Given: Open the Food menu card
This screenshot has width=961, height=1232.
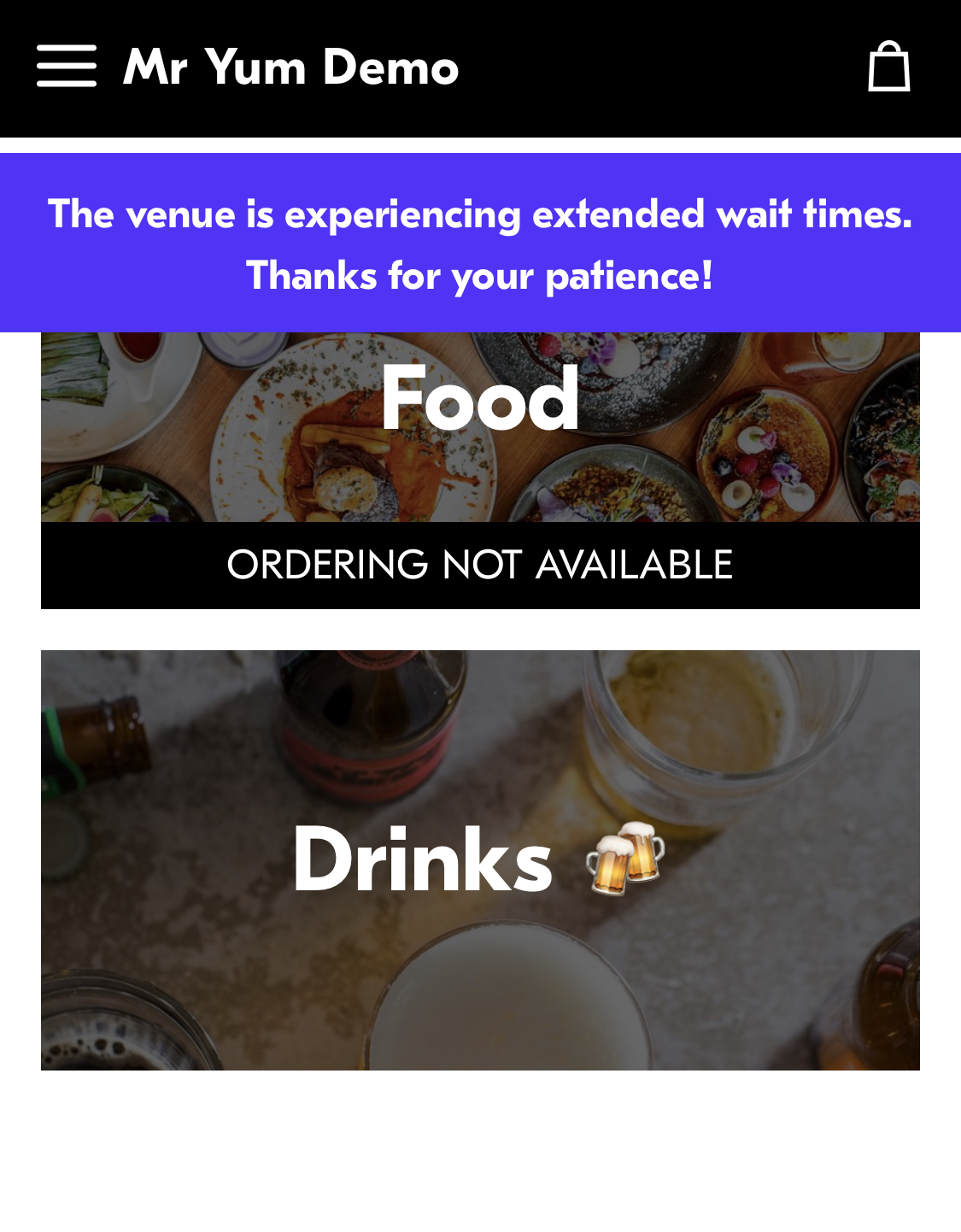Looking at the screenshot, I should [480, 427].
